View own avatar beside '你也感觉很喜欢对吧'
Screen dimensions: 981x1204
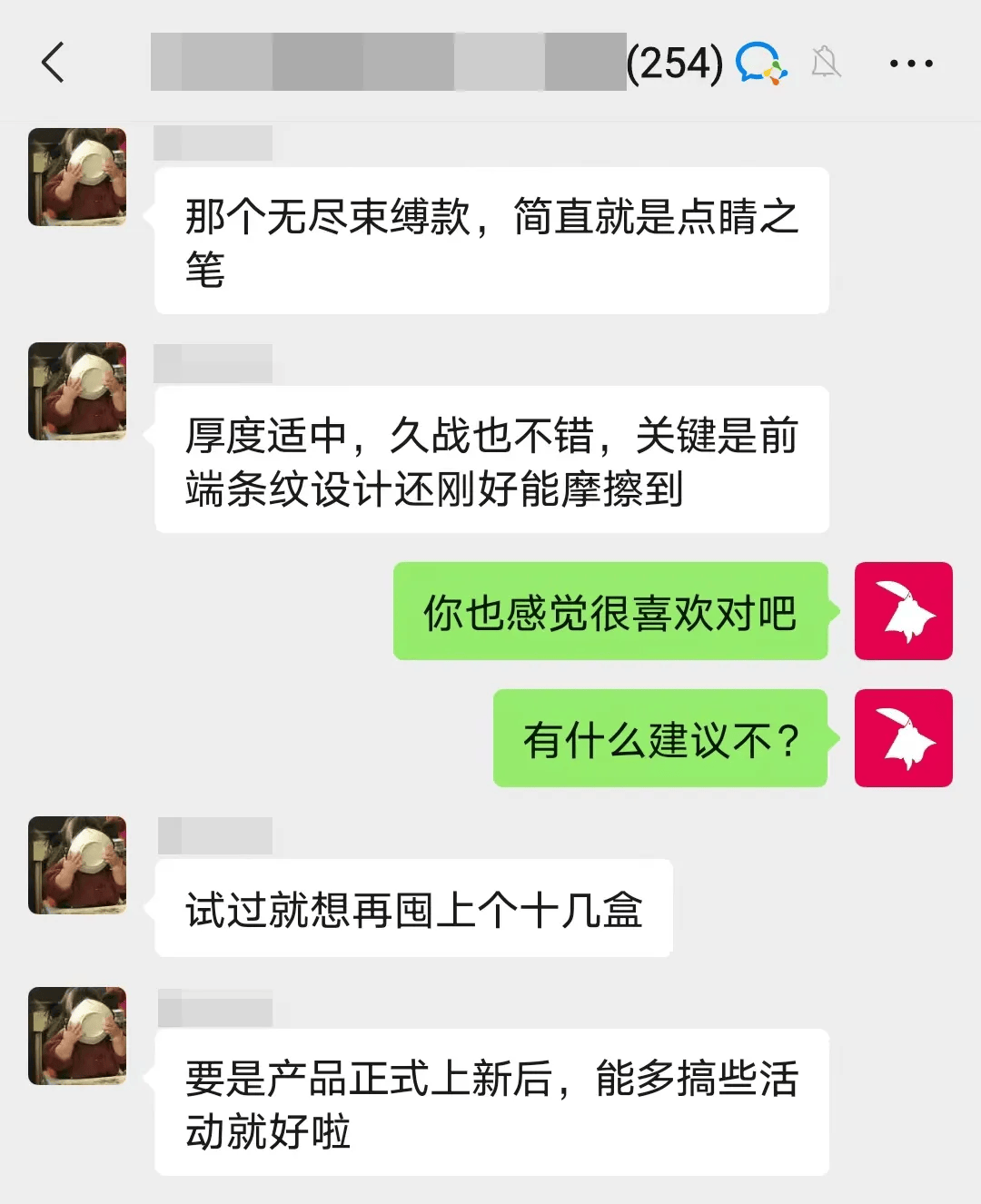903,611
